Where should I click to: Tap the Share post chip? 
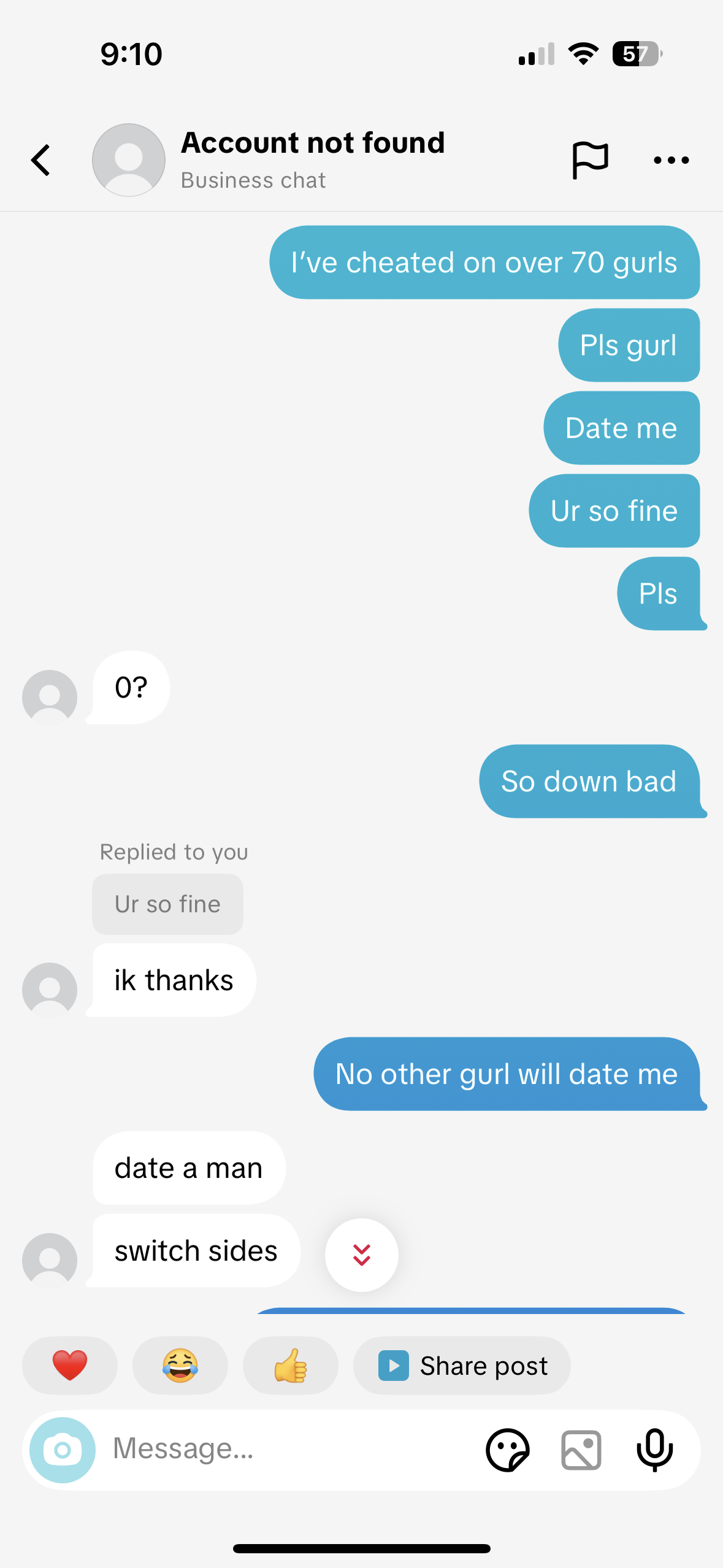click(x=462, y=1366)
